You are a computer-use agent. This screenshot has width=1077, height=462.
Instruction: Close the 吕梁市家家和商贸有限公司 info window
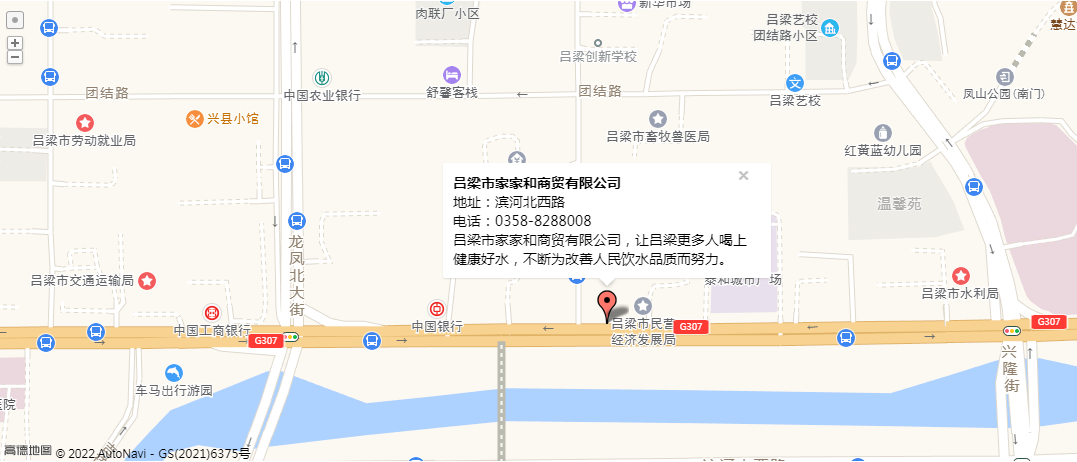pyautogui.click(x=743, y=176)
